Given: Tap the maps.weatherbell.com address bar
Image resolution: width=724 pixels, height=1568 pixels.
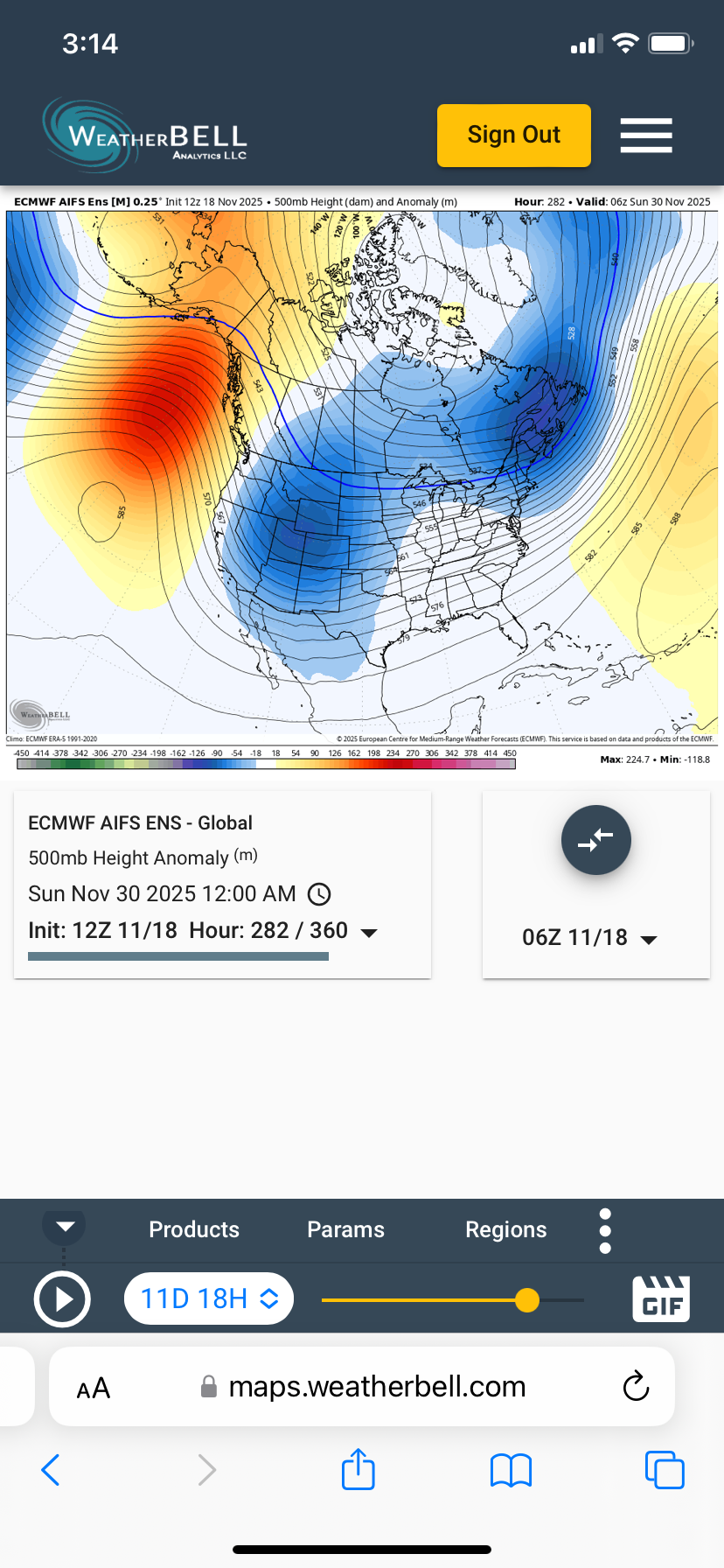Looking at the screenshot, I should point(376,1387).
